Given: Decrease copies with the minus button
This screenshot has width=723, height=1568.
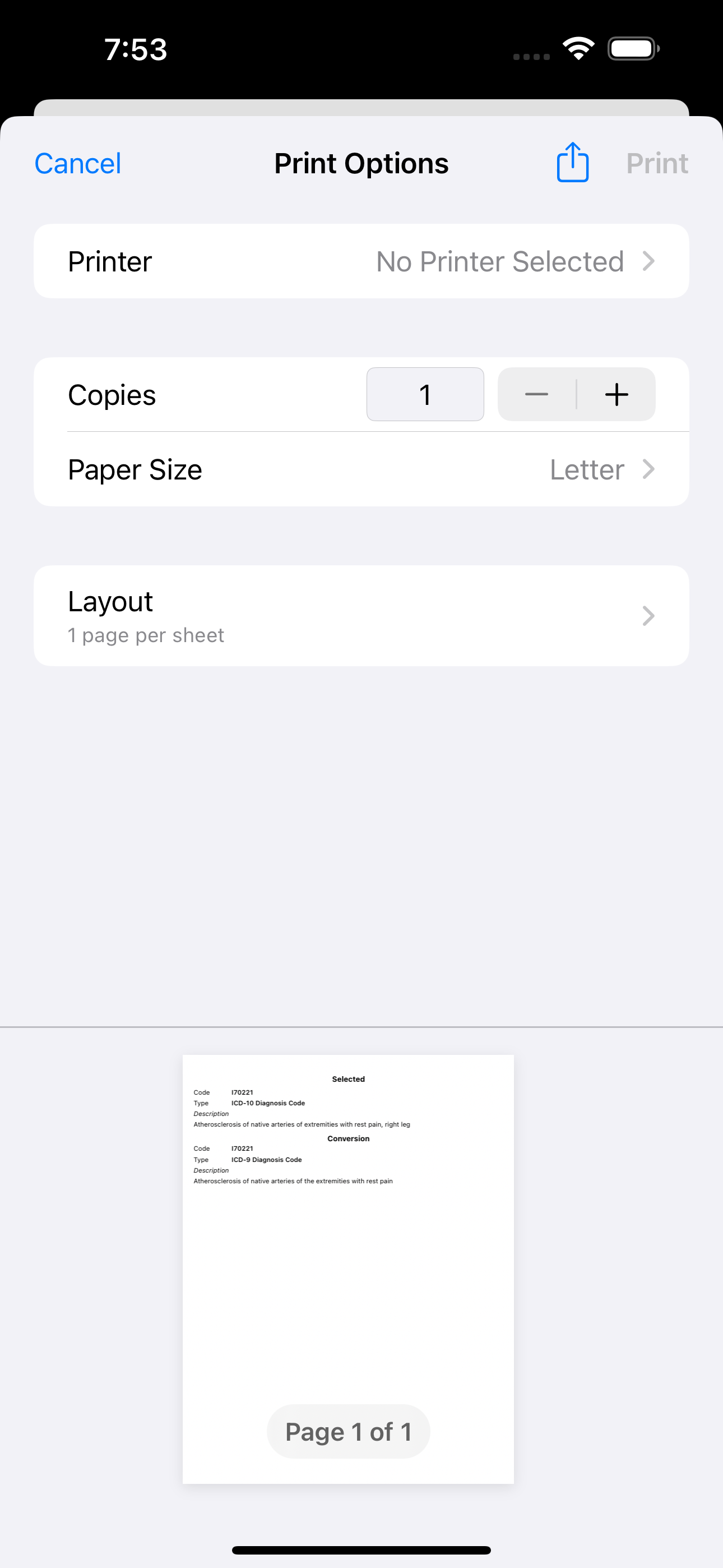Looking at the screenshot, I should 537,394.
